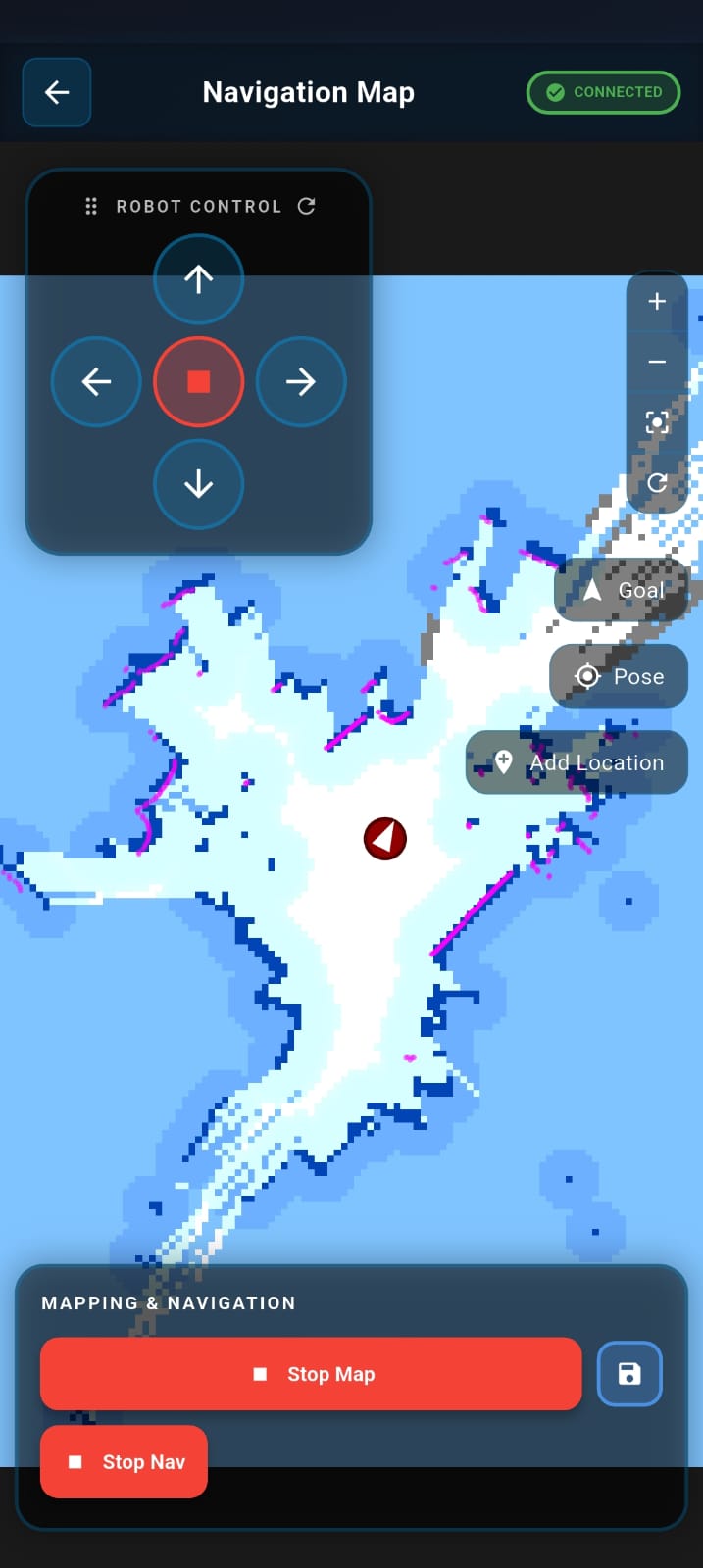This screenshot has height=1568, width=703.
Task: Tap the refresh icon beside Robot Control
Action: point(307,206)
